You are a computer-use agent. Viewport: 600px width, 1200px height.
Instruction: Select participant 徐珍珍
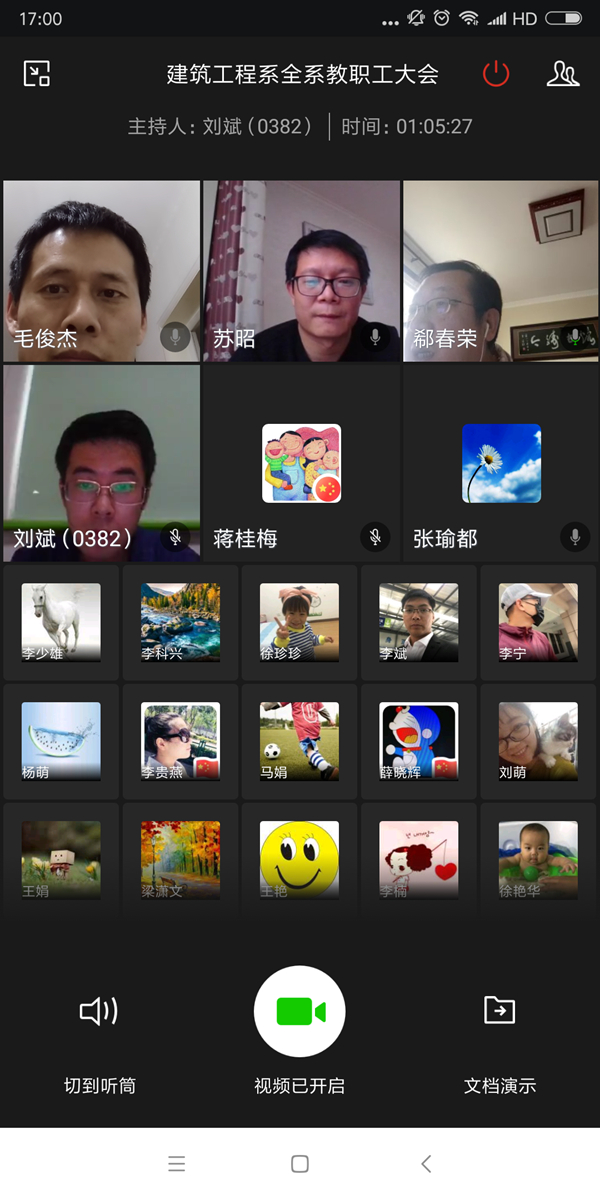point(299,623)
